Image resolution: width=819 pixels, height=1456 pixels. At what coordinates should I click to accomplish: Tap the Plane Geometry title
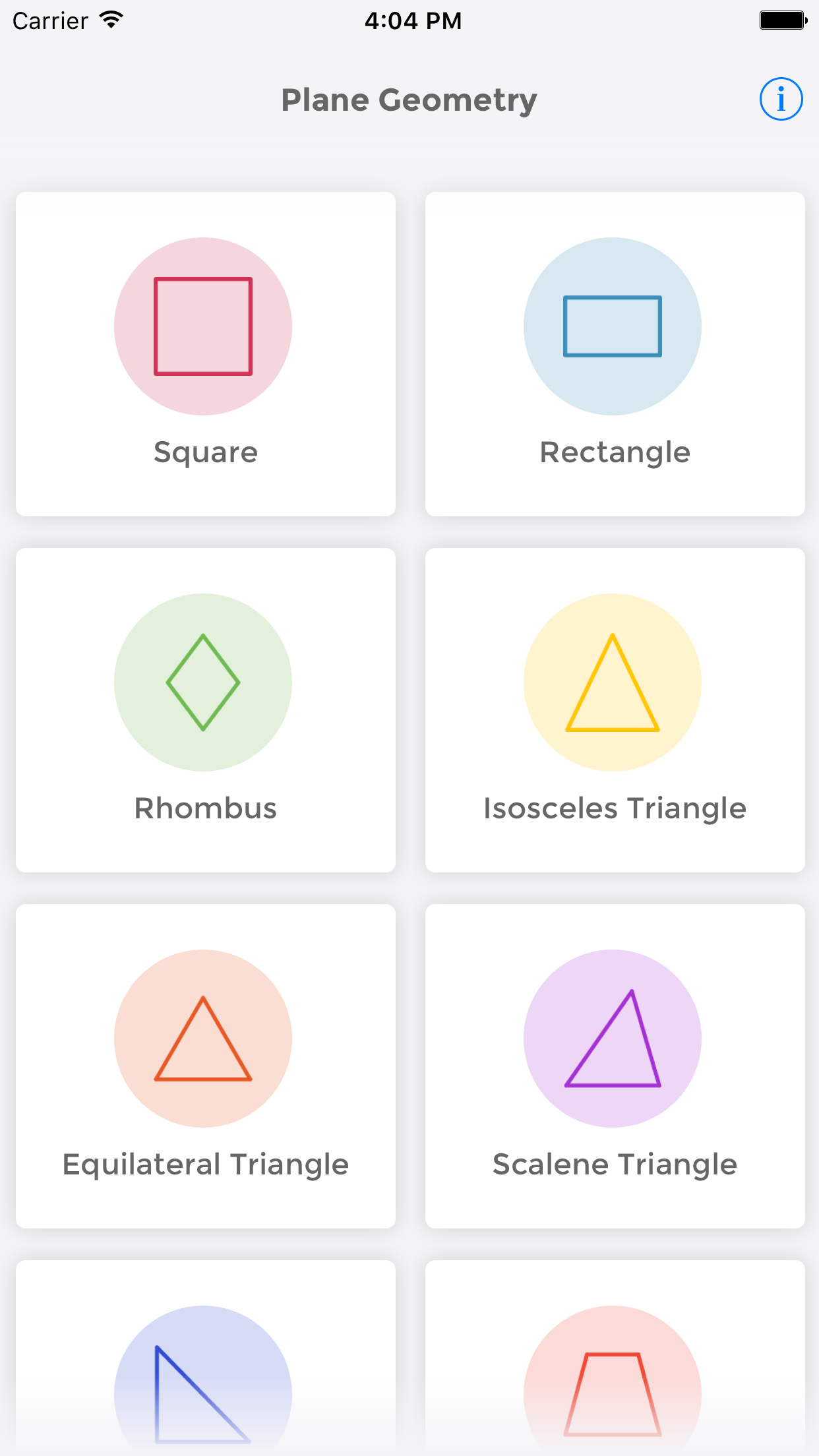point(409,100)
